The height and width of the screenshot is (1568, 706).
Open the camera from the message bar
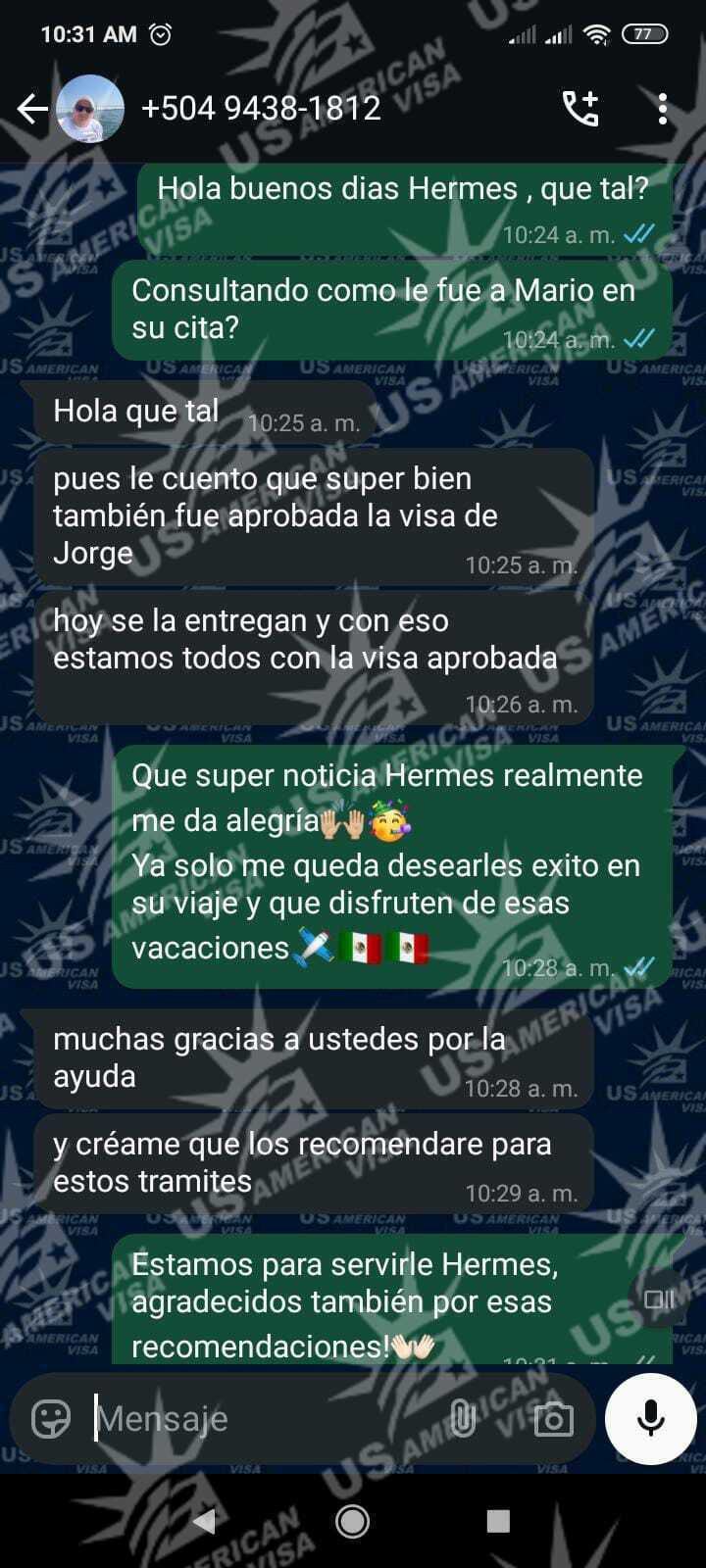[x=553, y=1418]
